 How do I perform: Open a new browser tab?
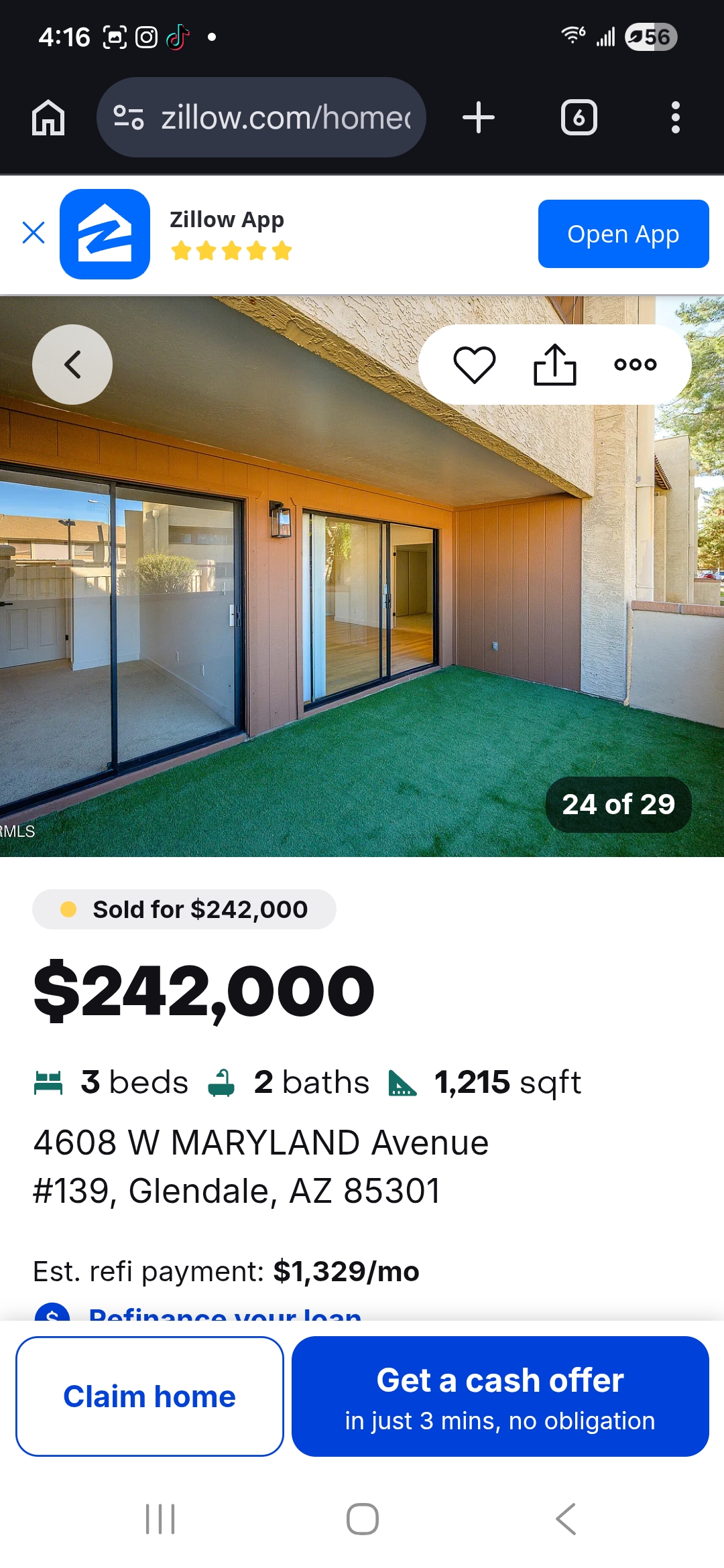pyautogui.click(x=479, y=118)
